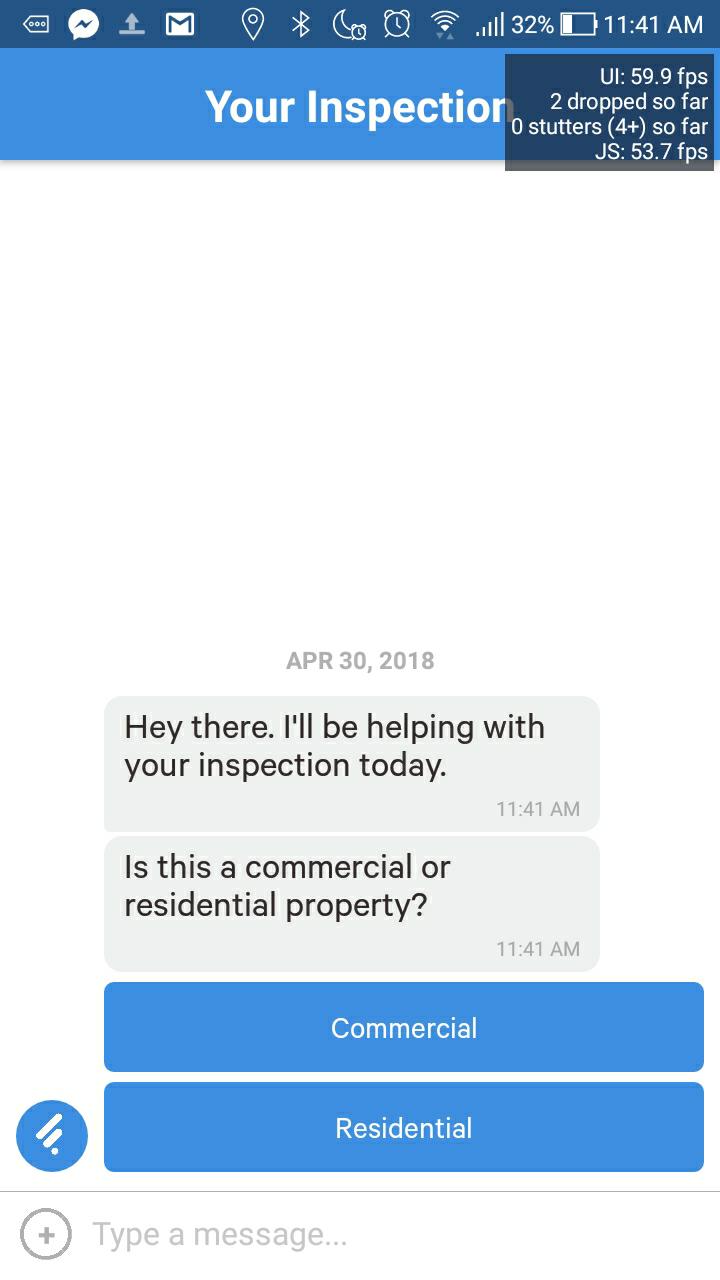Tap the plus attachment icon

(46, 1234)
